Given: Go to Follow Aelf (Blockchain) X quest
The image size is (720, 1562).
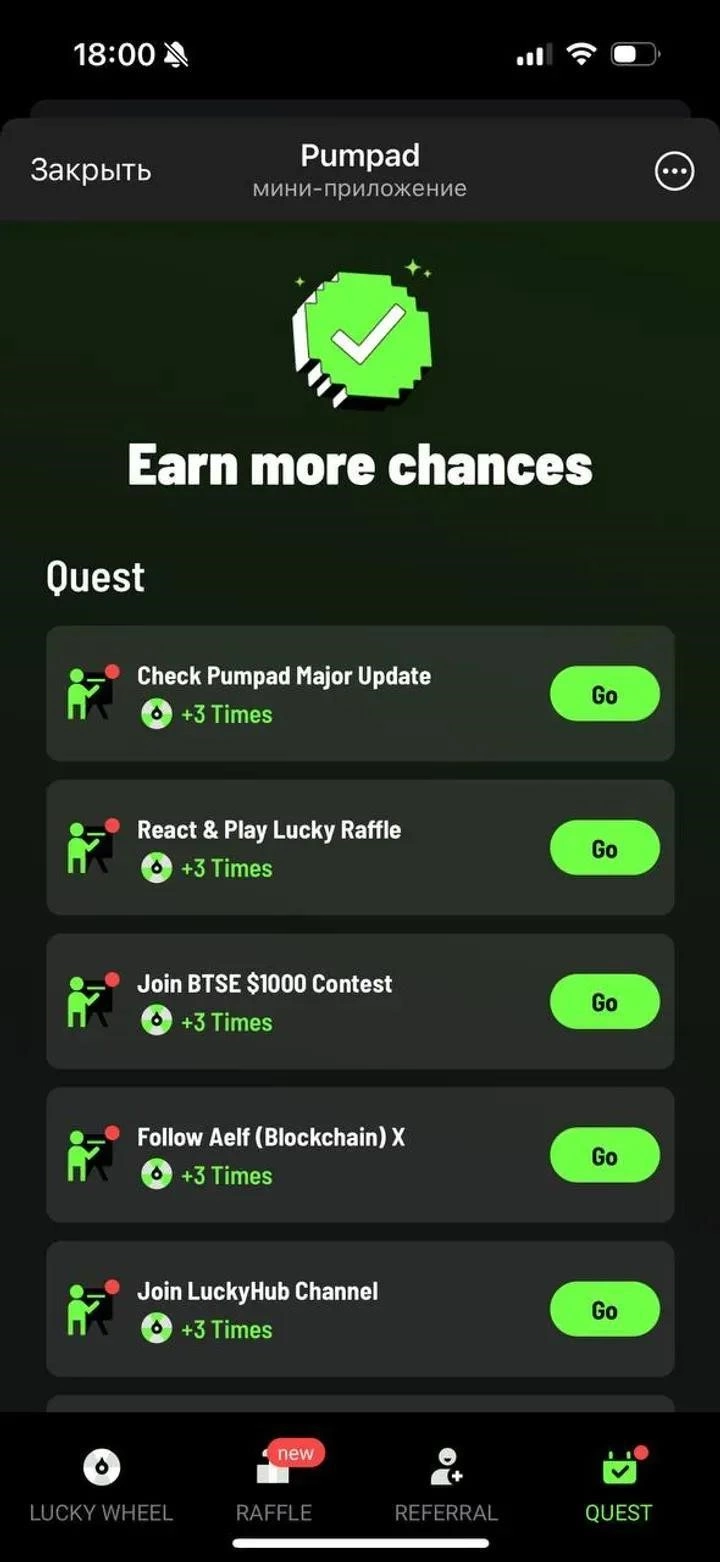Looking at the screenshot, I should [604, 1156].
